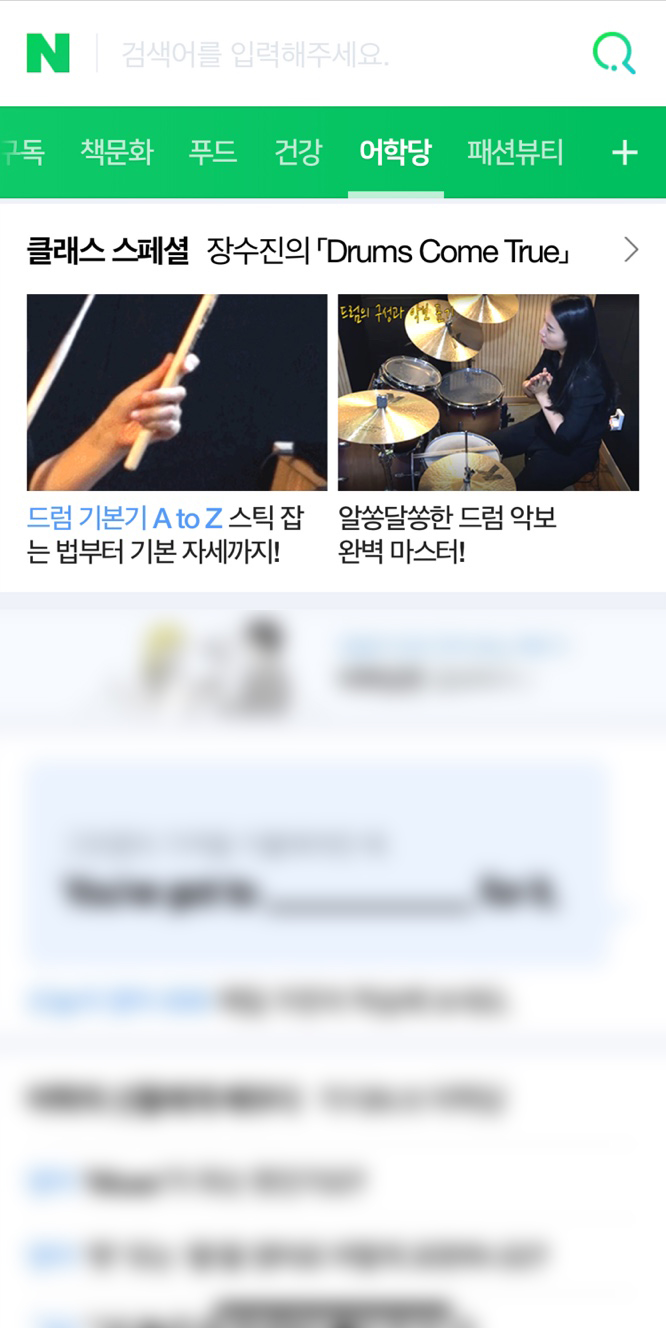The height and width of the screenshot is (1328, 666).
Task: Open the 건강 tab
Action: (x=298, y=153)
